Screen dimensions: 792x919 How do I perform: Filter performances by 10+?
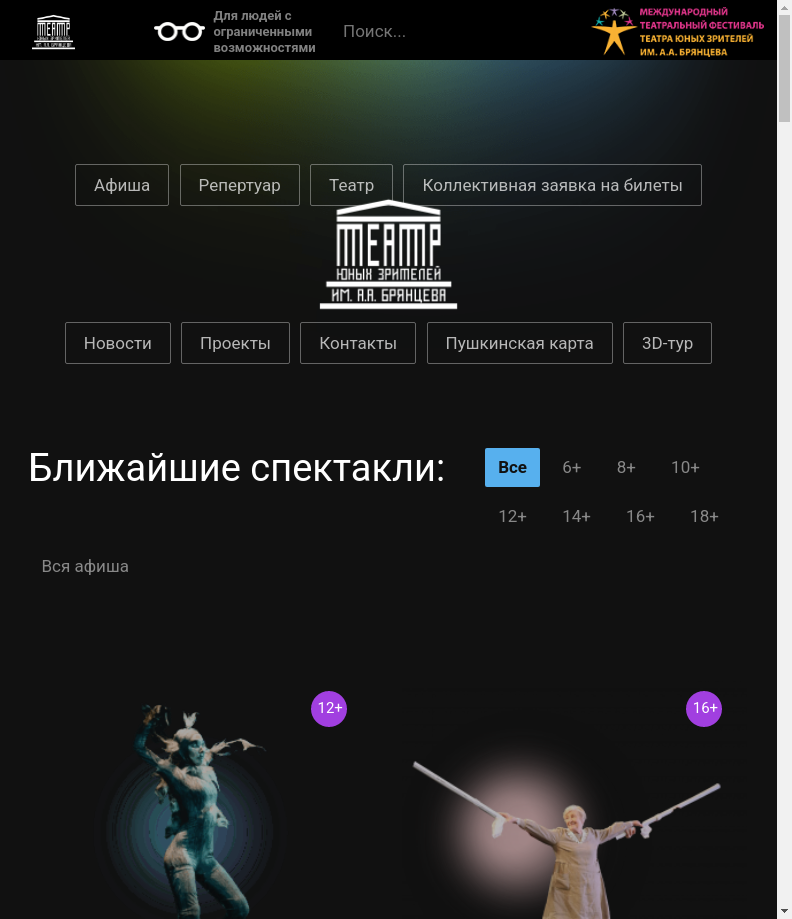(x=685, y=467)
